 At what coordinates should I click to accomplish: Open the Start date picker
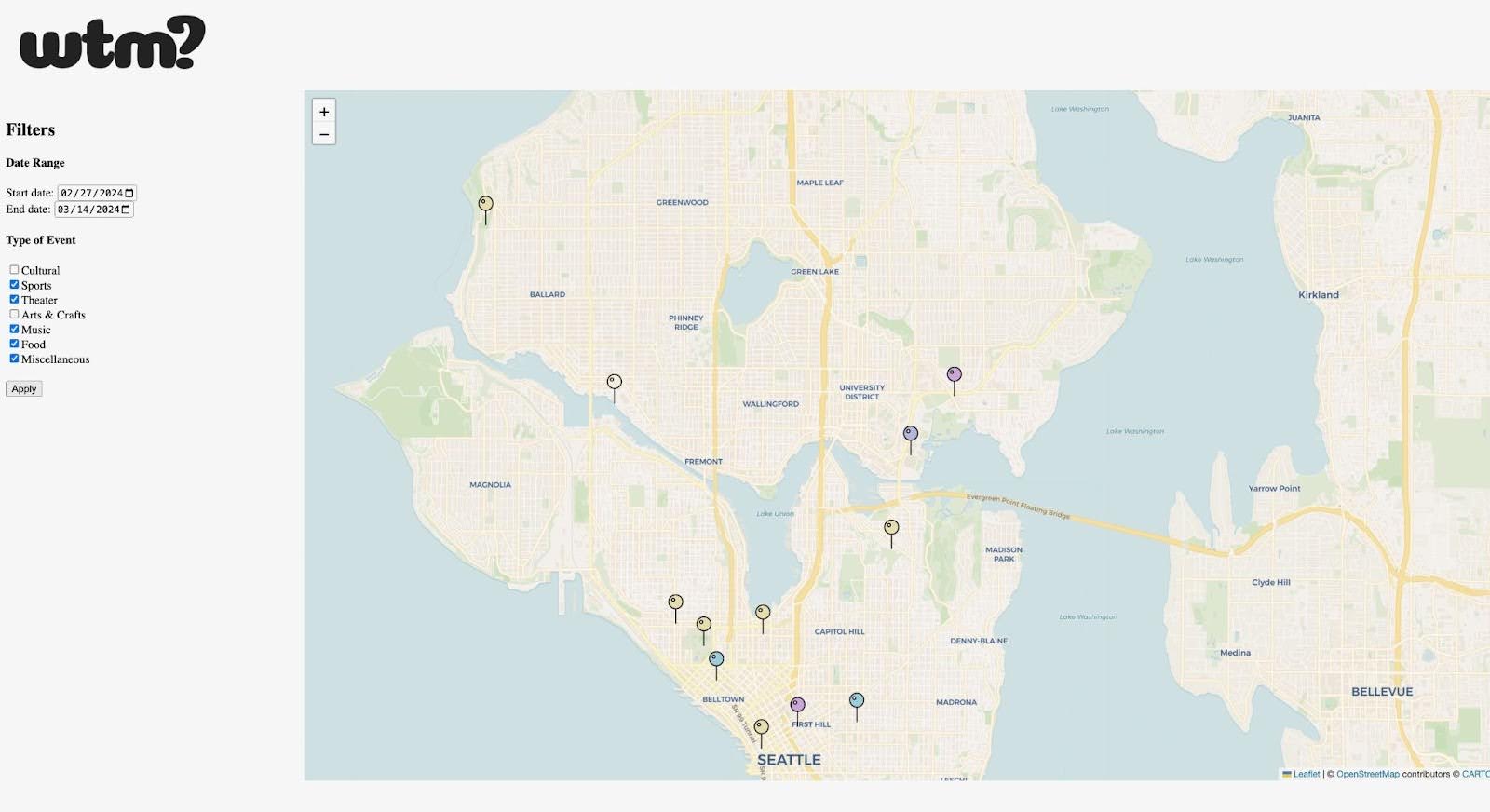pos(129,194)
